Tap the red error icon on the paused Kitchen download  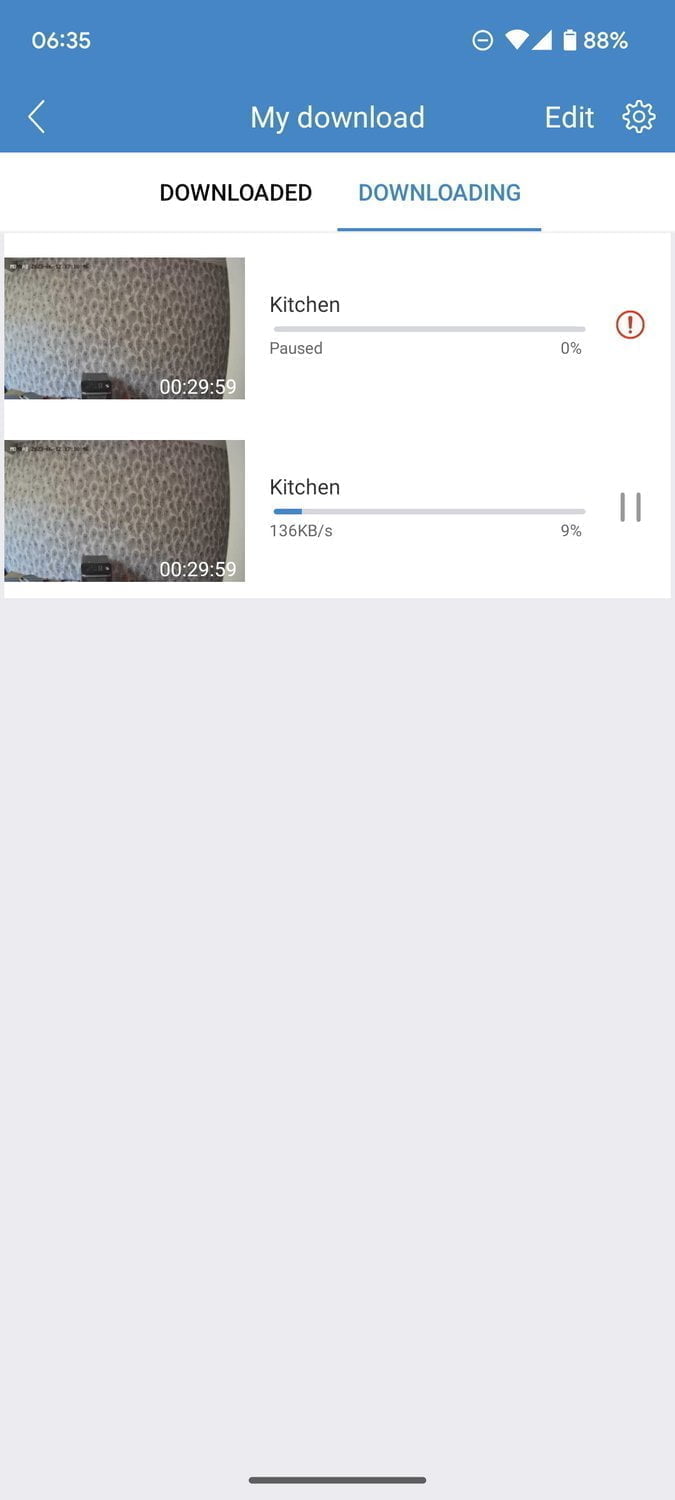(630, 324)
